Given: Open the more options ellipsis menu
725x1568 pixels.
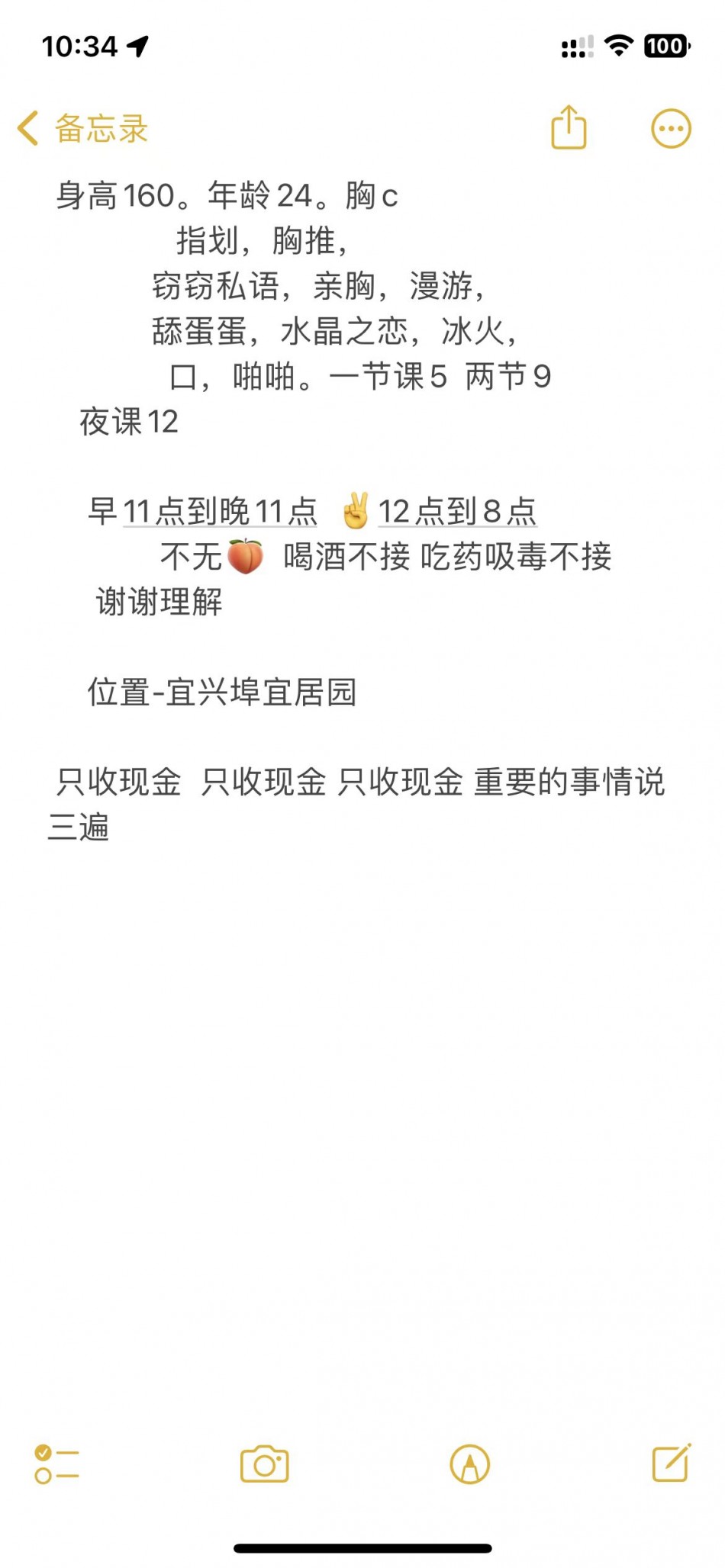Looking at the screenshot, I should 671,128.
